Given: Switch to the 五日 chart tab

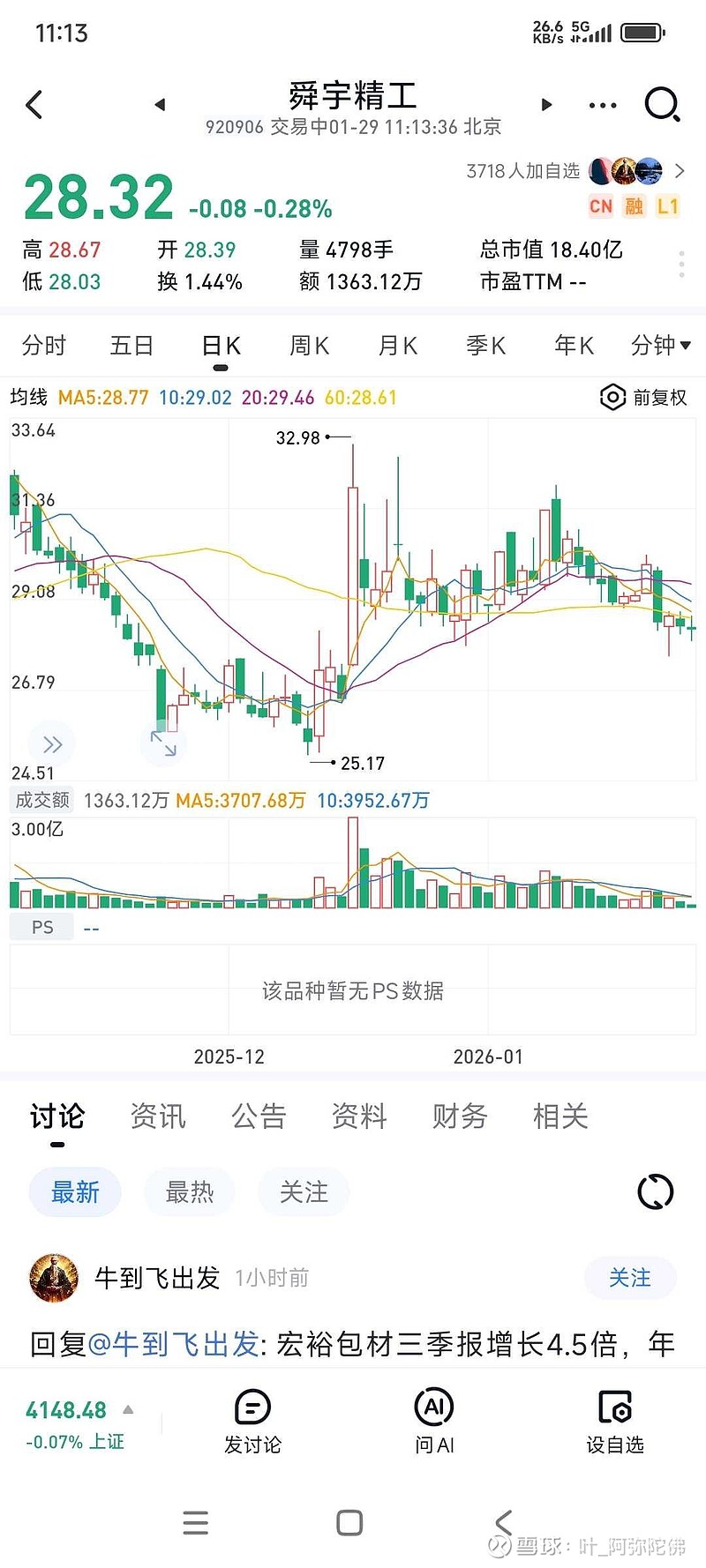Looking at the screenshot, I should click(132, 346).
